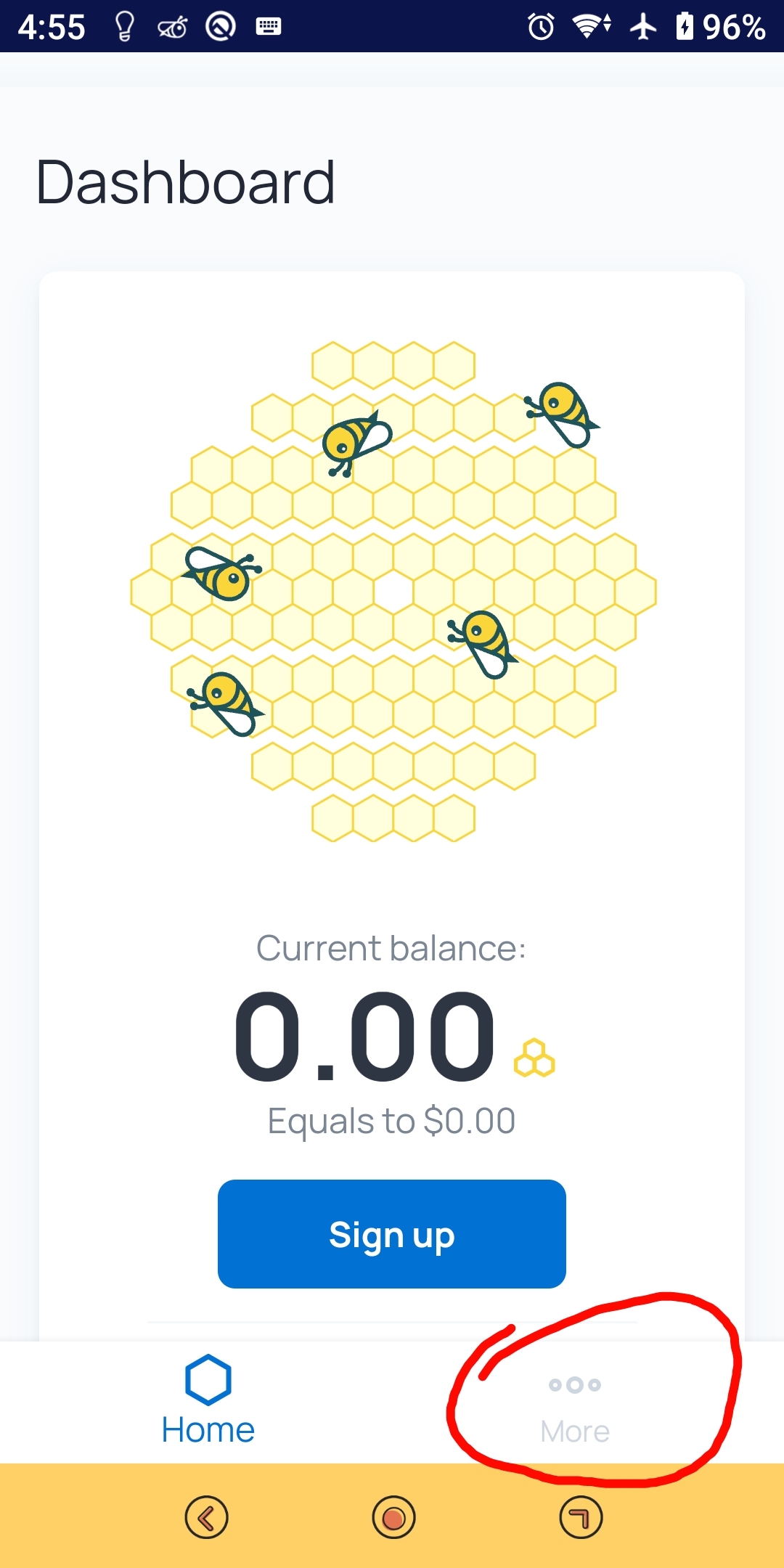
Task: Tap the blue Sign up button
Action: pyautogui.click(x=391, y=1234)
